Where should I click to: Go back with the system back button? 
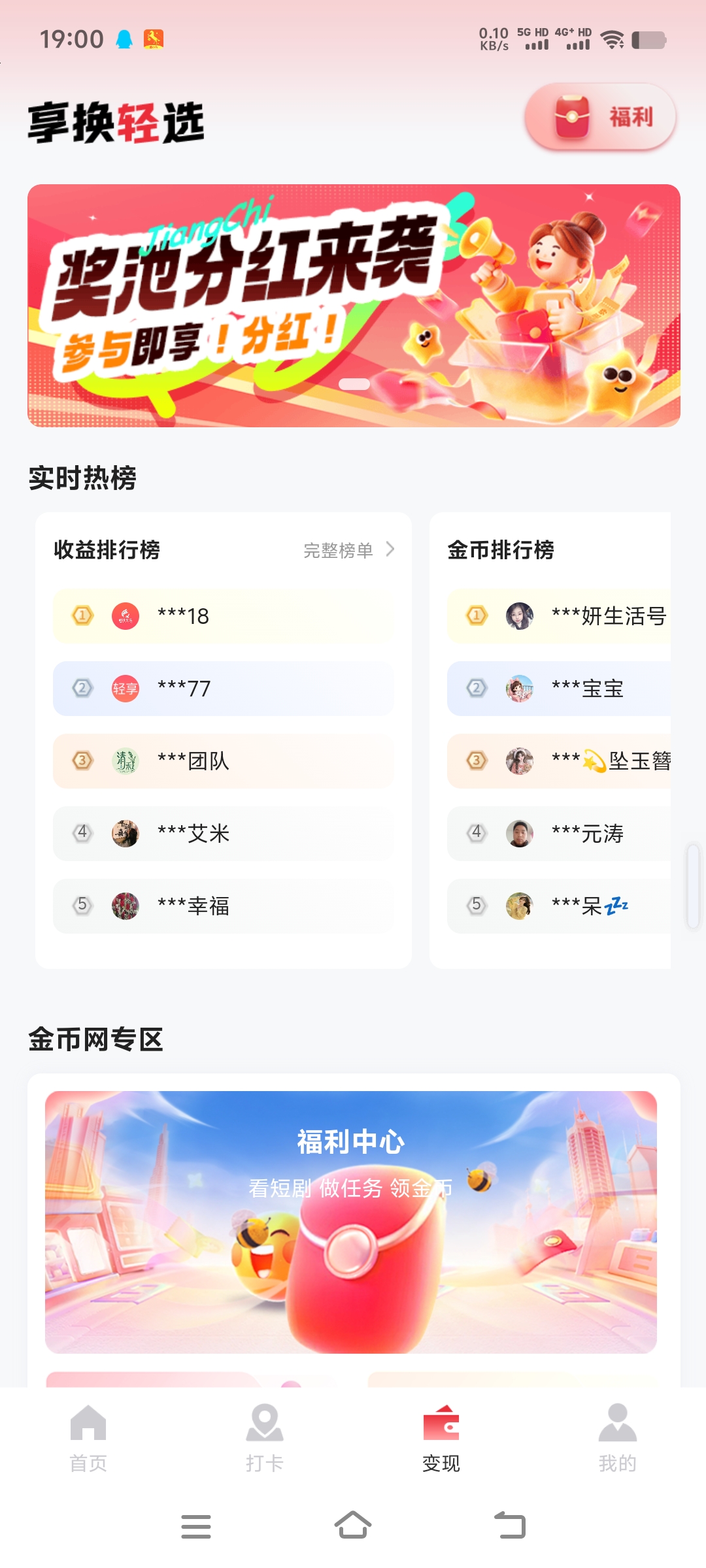tap(510, 1526)
